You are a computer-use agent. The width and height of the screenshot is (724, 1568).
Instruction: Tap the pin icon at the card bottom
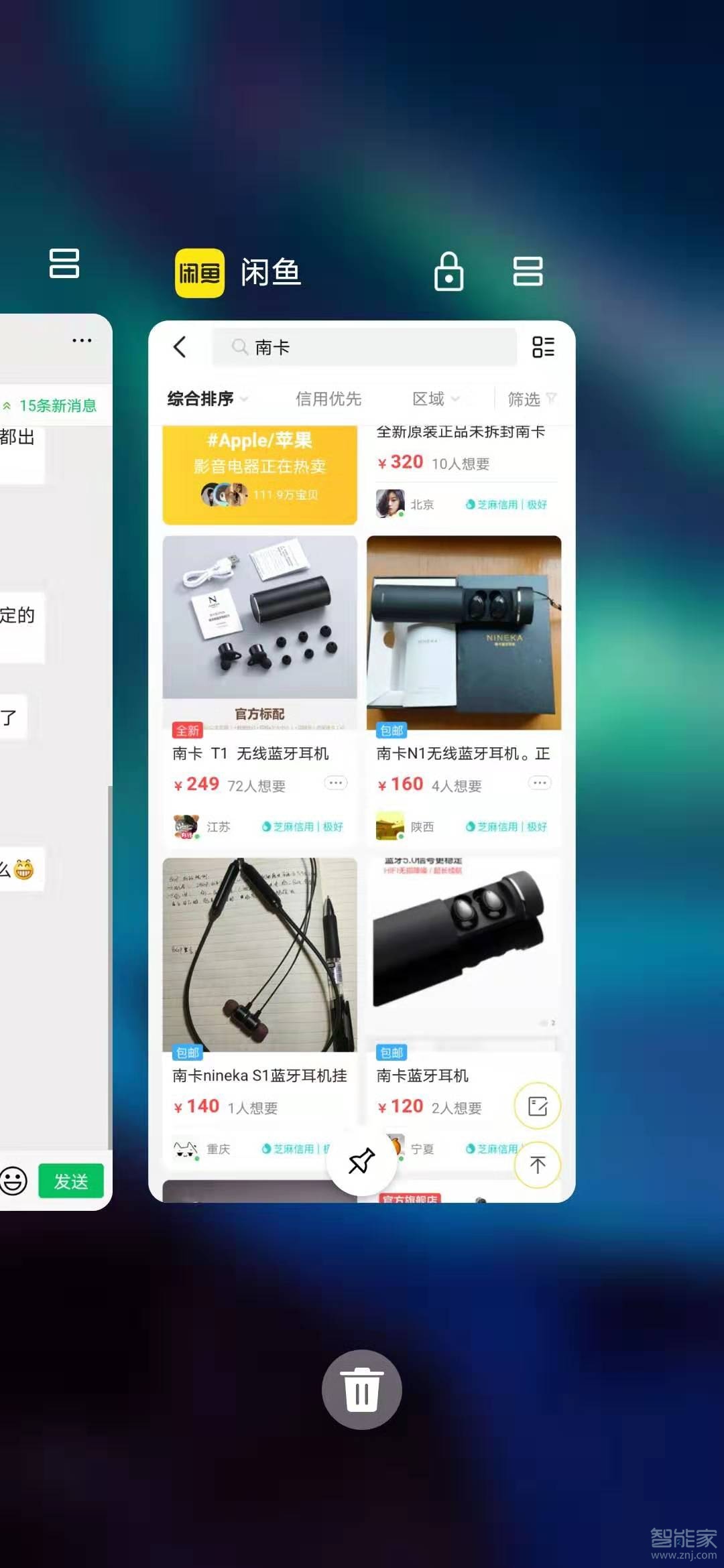[x=362, y=1161]
